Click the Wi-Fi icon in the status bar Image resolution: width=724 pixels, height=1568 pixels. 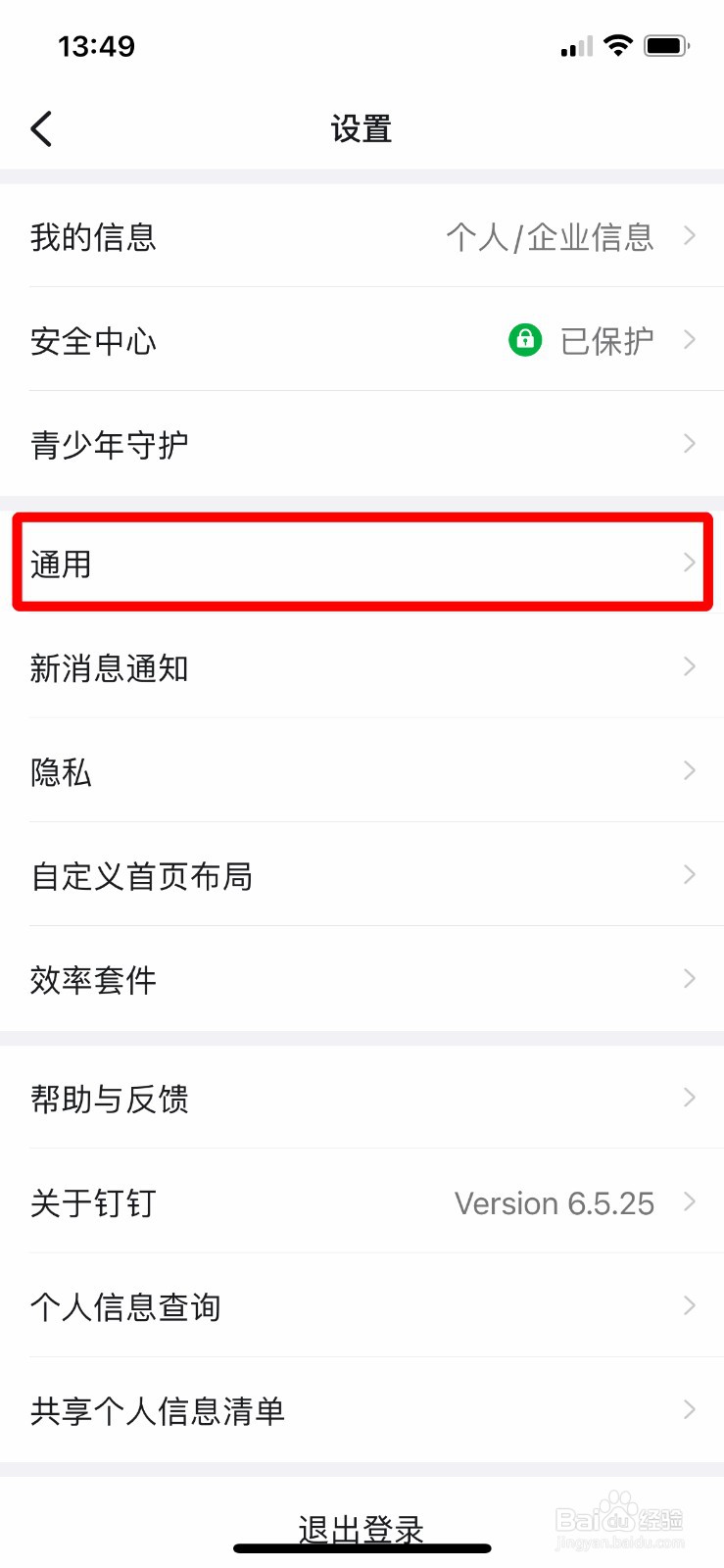(x=619, y=45)
